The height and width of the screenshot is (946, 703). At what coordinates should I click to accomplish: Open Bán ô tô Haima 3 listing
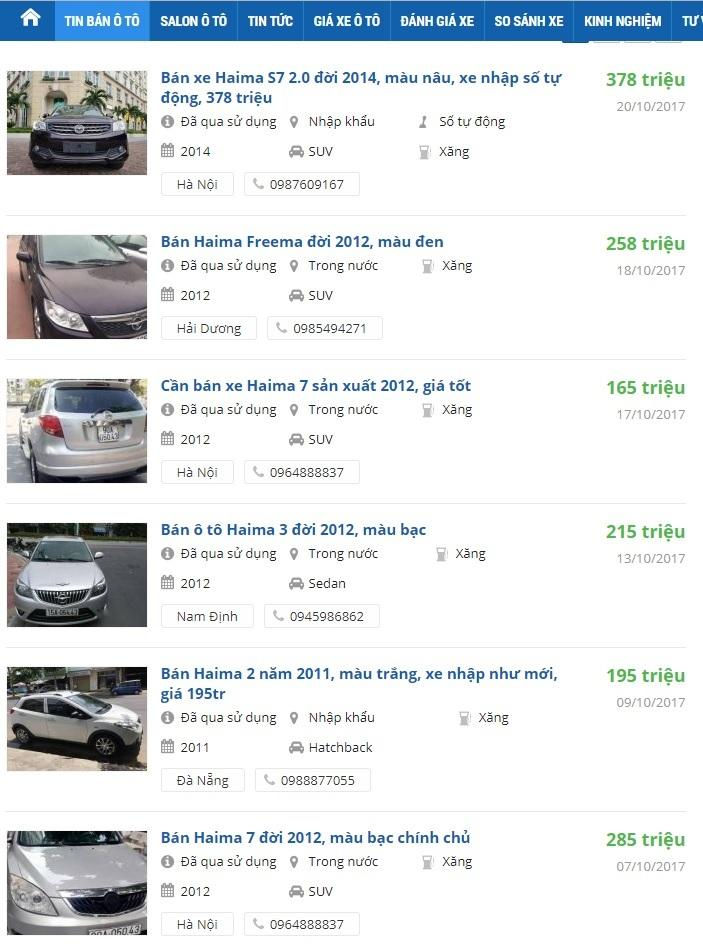coord(293,529)
